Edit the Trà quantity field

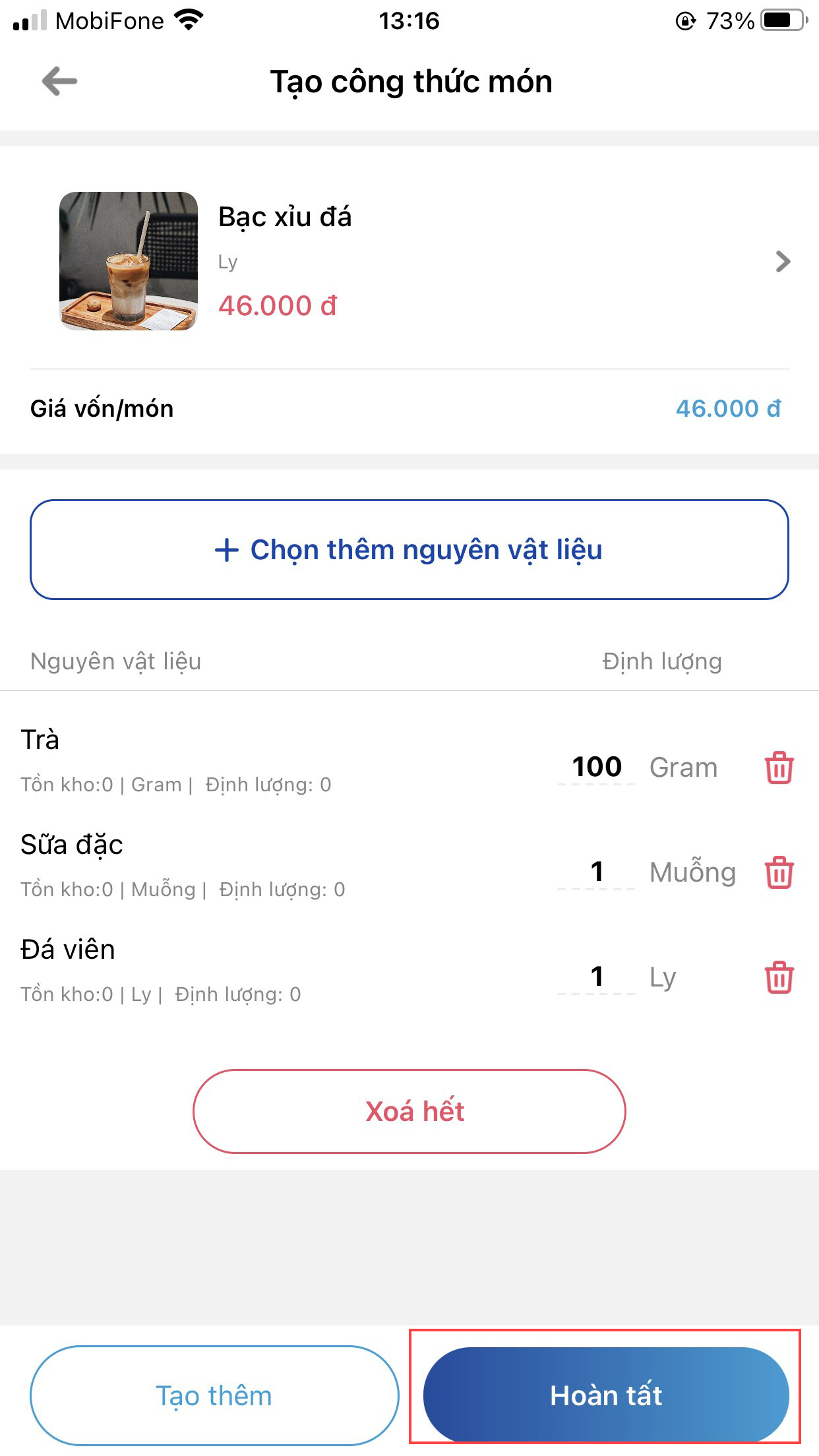click(x=597, y=767)
